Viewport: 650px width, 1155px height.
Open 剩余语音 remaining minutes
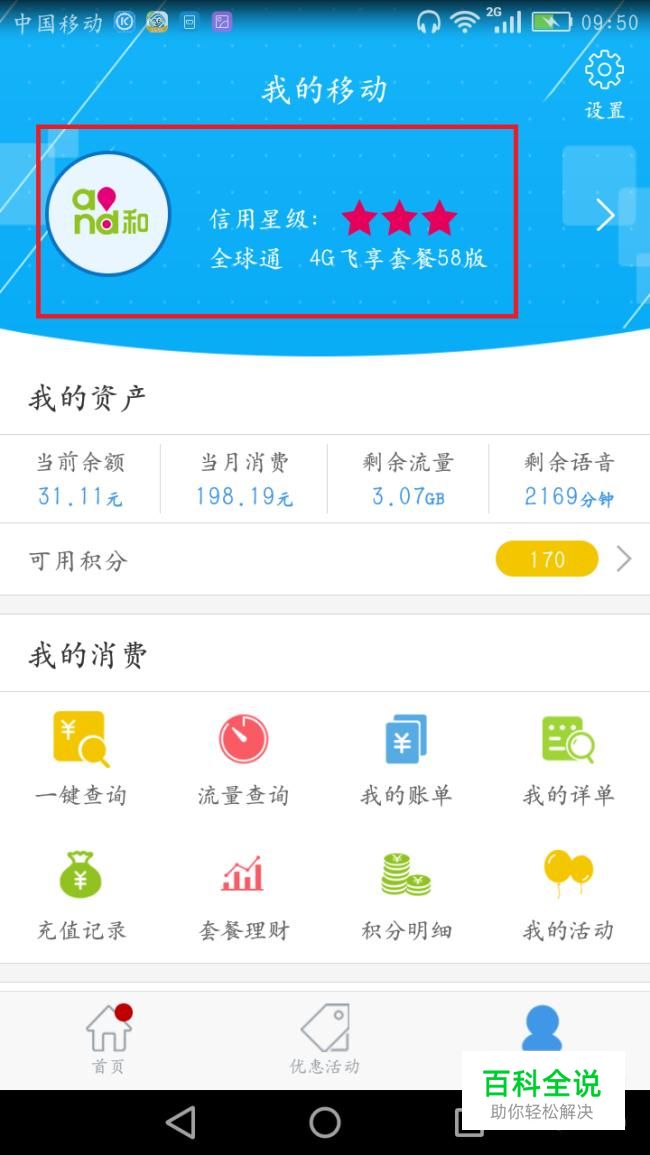point(569,478)
